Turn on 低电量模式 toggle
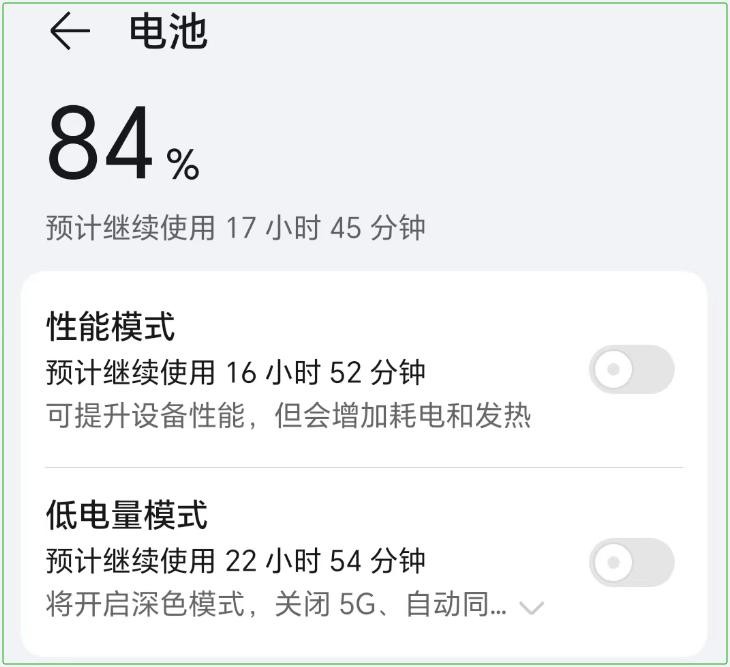This screenshot has height=667, width=730. (x=631, y=562)
